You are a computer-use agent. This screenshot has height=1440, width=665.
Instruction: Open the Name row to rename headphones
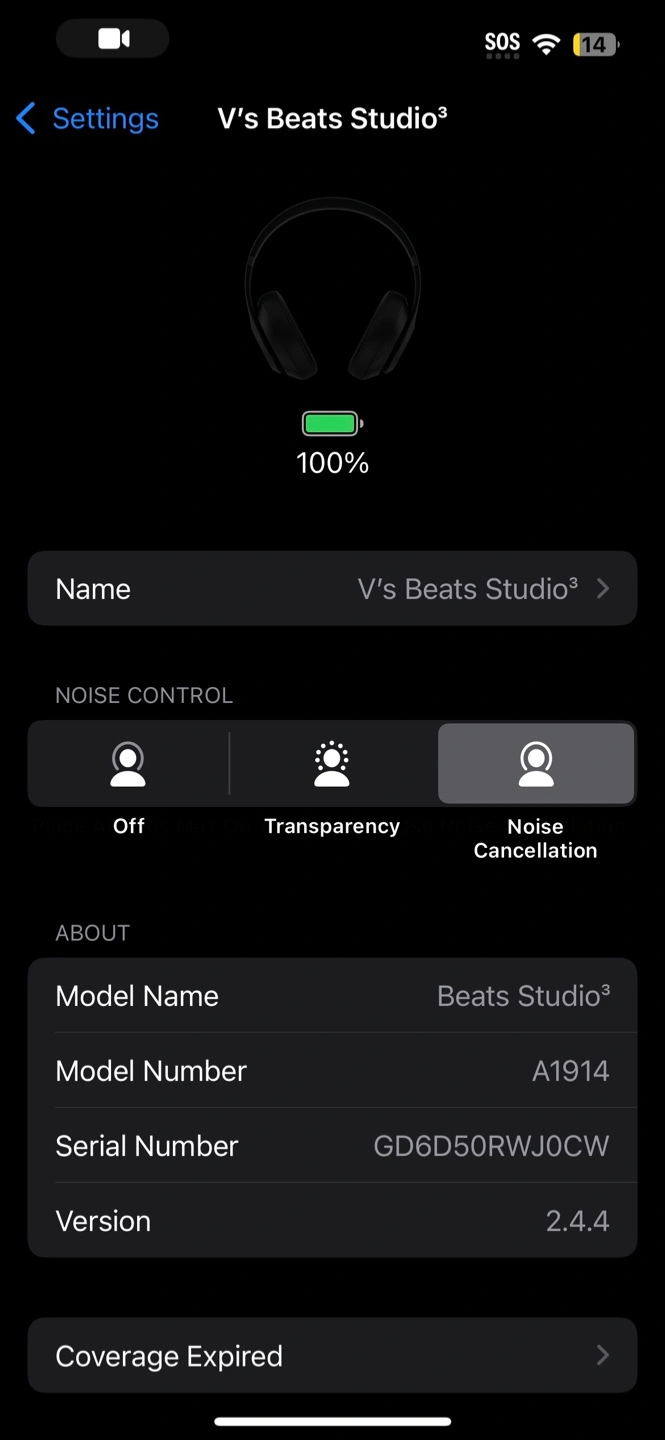pos(332,588)
